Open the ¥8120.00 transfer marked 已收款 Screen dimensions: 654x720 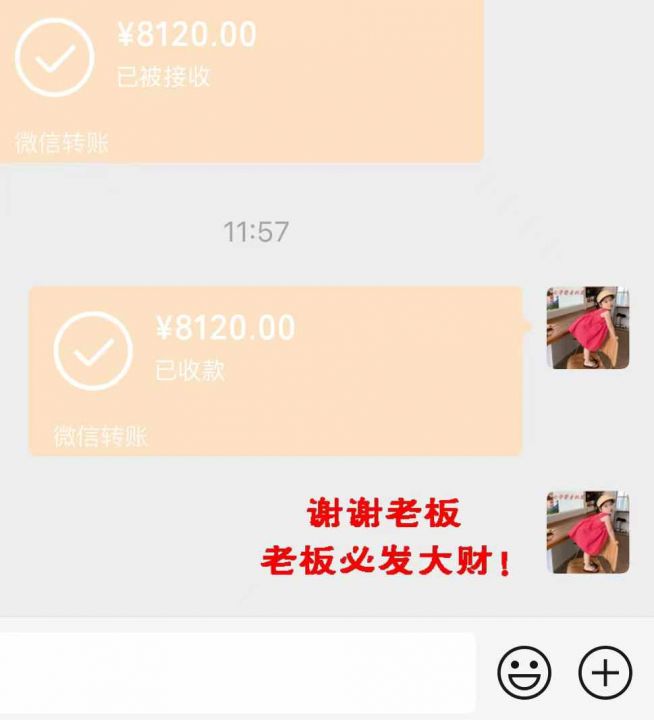(275, 370)
